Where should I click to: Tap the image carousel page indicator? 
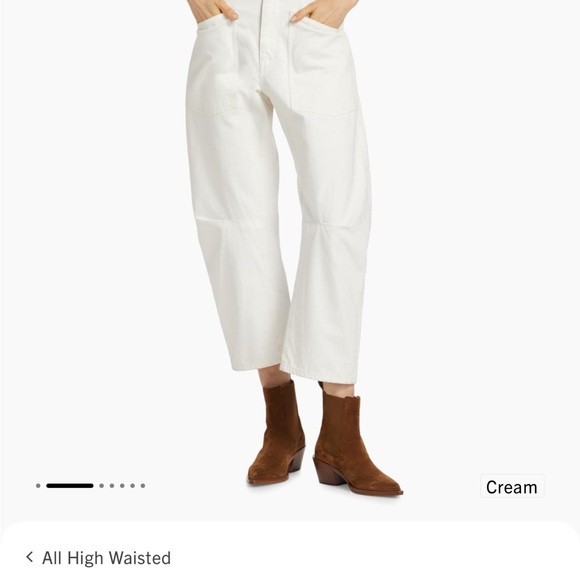pyautogui.click(x=91, y=486)
